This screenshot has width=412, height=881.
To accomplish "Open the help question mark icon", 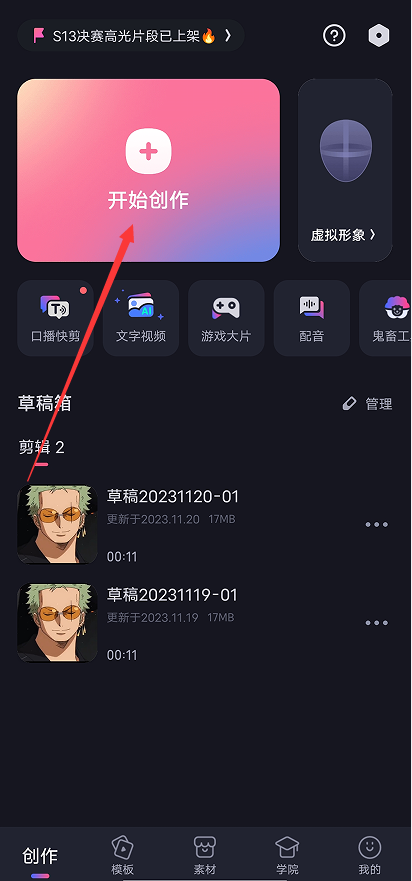I will [334, 36].
